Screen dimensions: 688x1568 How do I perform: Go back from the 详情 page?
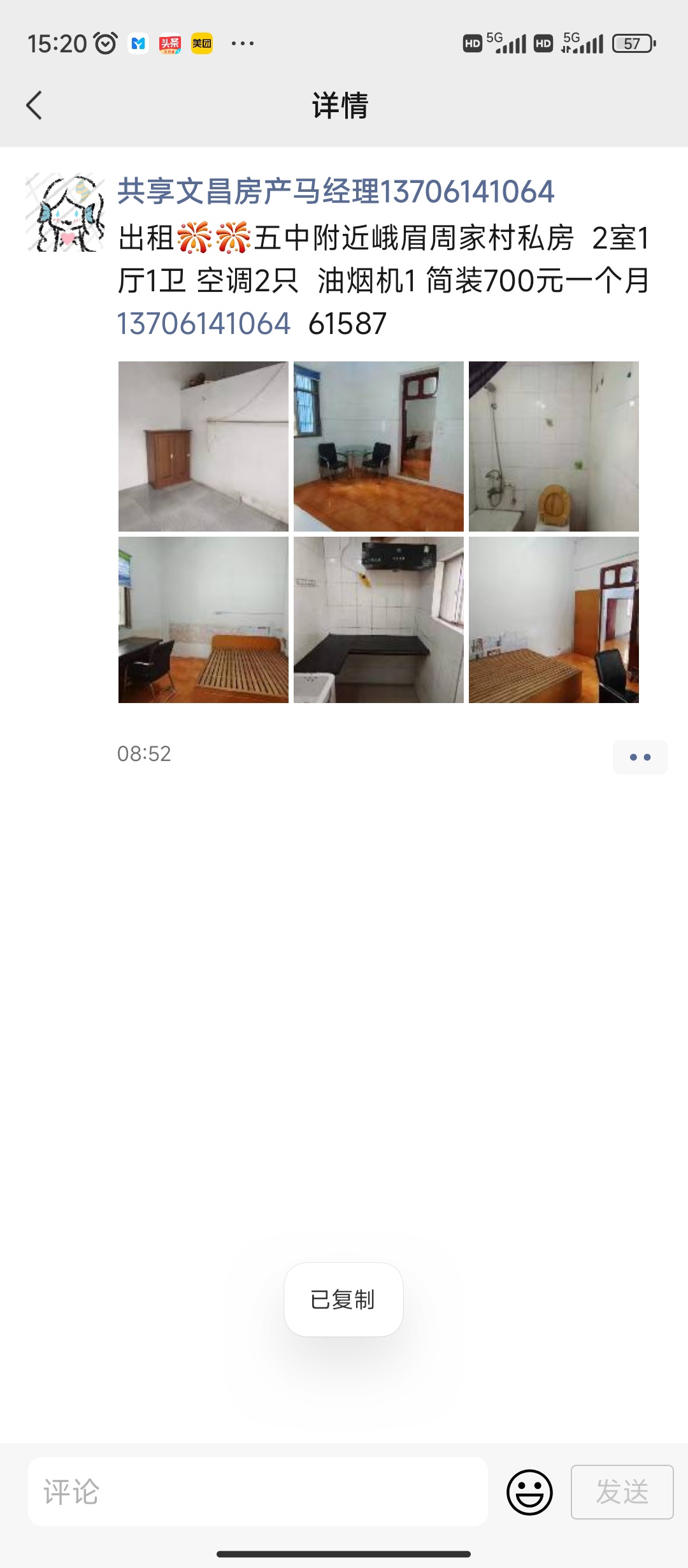click(34, 105)
